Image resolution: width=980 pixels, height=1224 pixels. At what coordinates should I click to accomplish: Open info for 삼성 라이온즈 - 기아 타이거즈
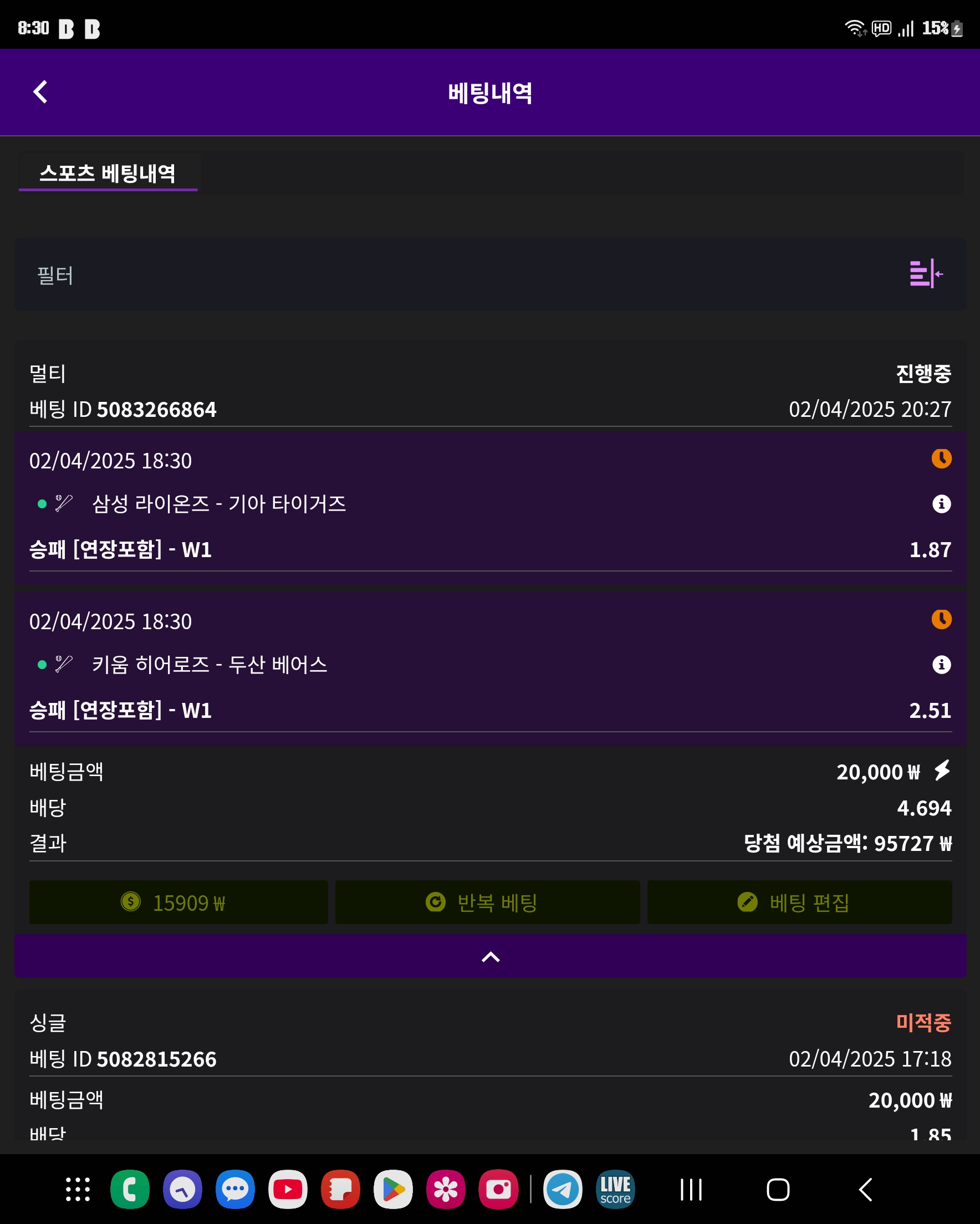[x=941, y=503]
